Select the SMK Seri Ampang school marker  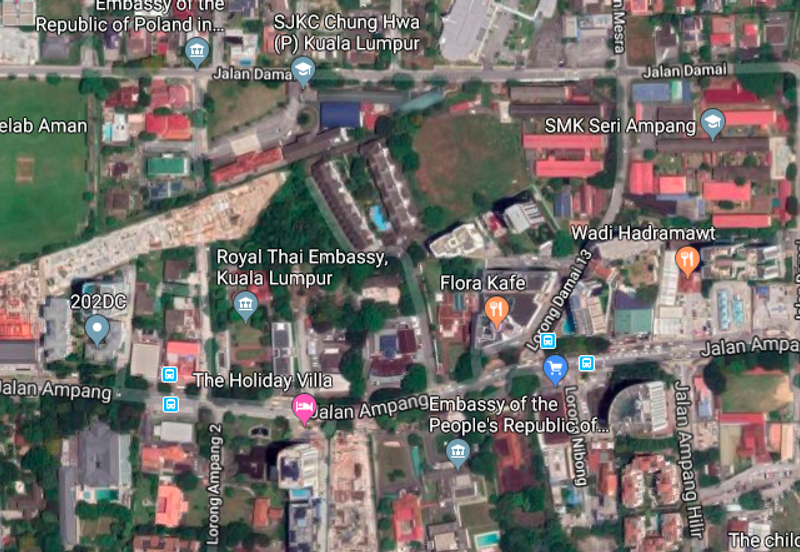coord(712,124)
